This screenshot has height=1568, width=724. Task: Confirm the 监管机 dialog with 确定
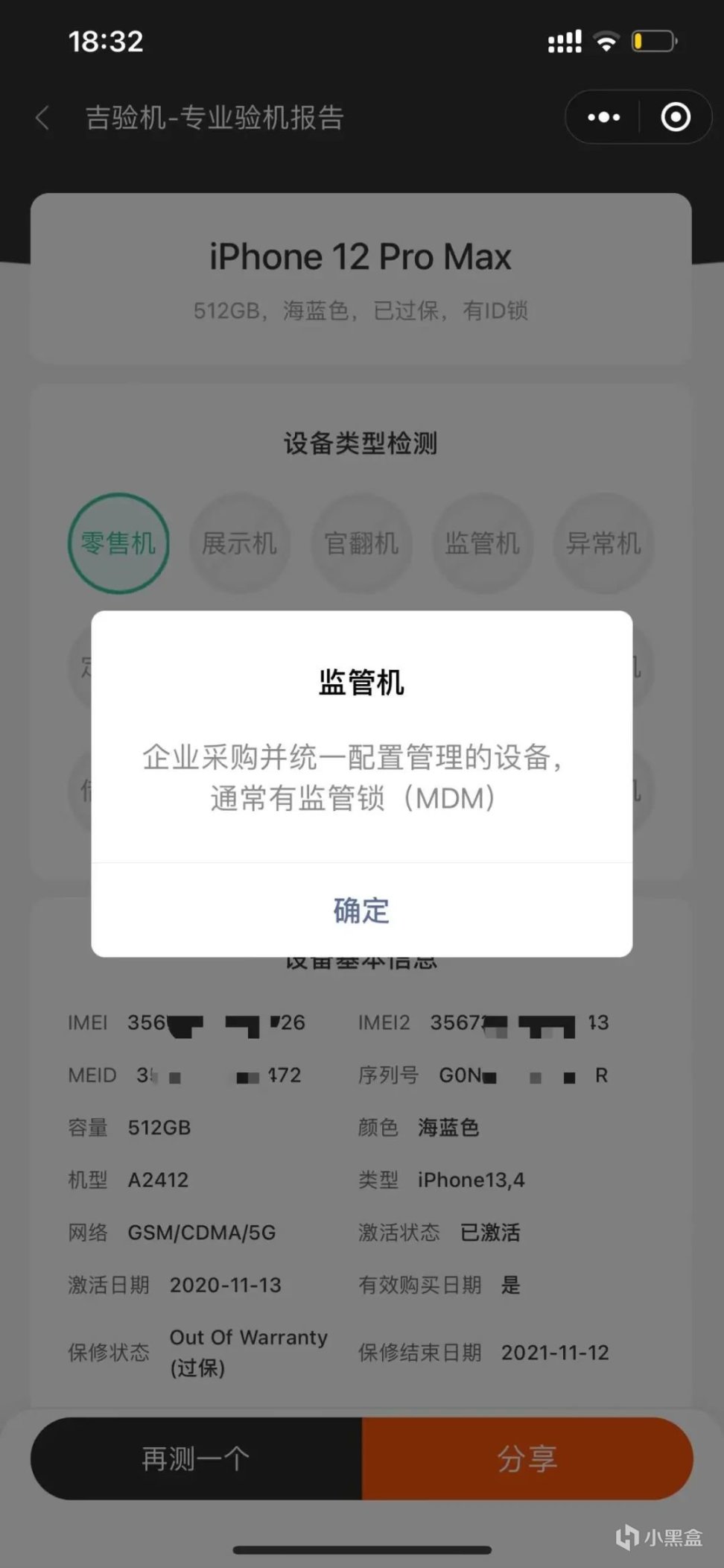coord(361,910)
